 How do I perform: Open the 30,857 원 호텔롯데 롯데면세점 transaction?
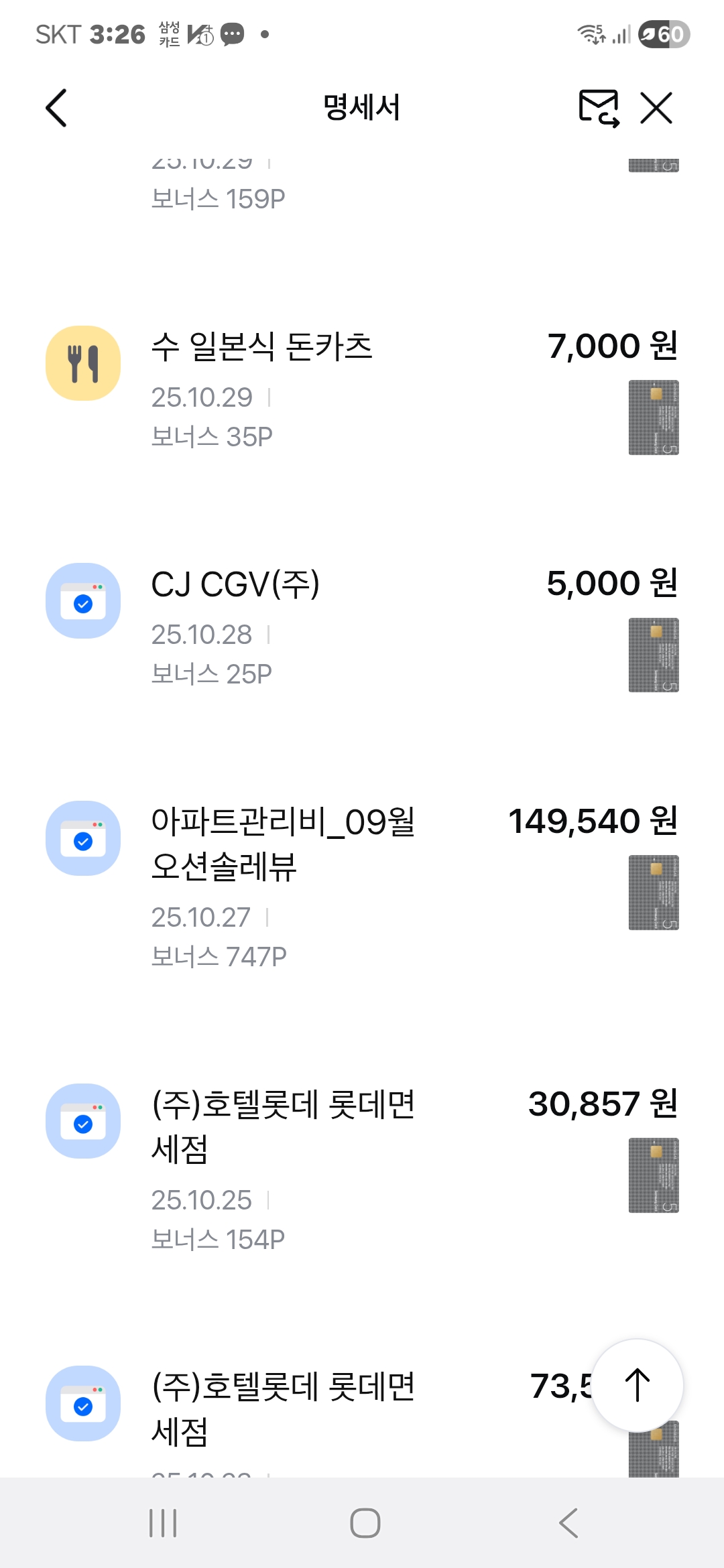(x=362, y=1171)
